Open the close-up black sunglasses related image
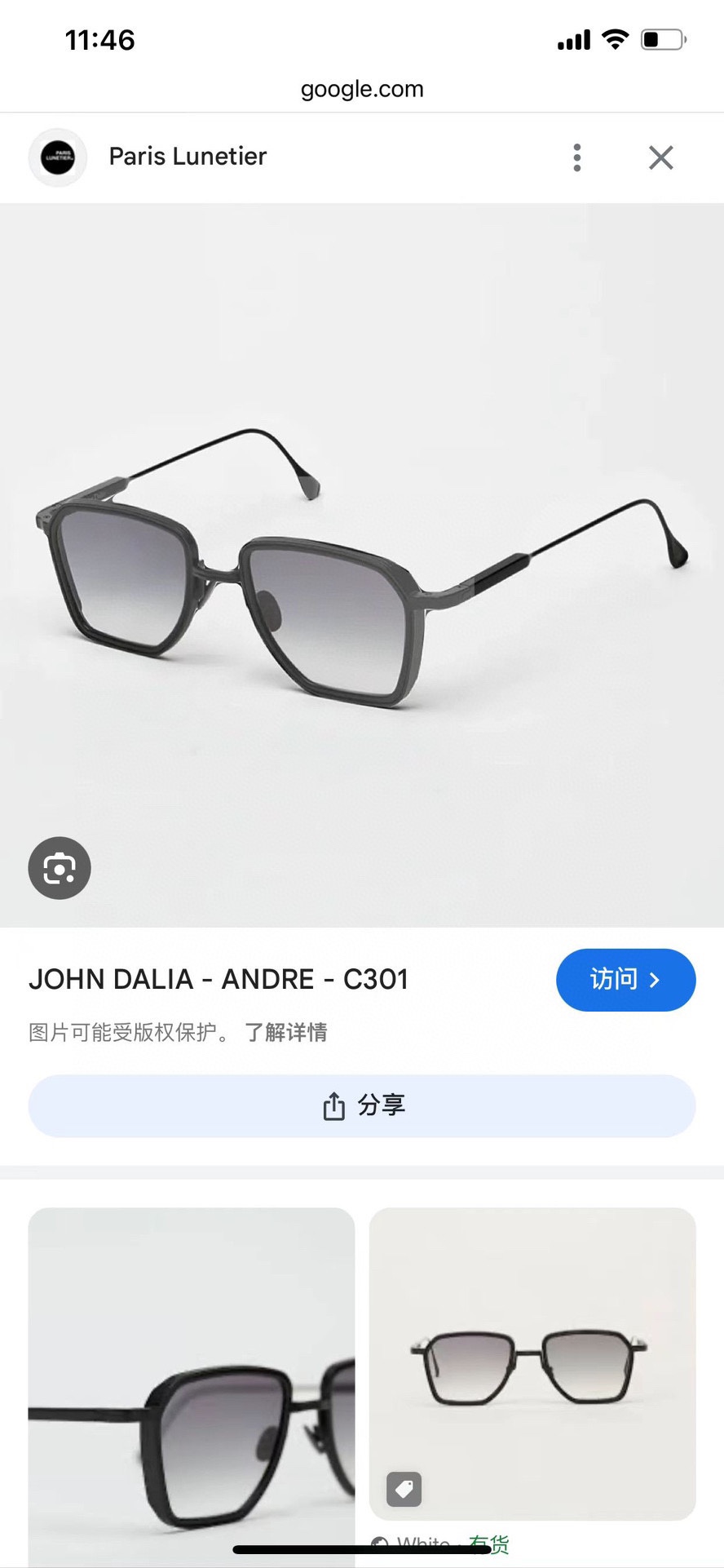This screenshot has height=1568, width=724. pos(192,1387)
